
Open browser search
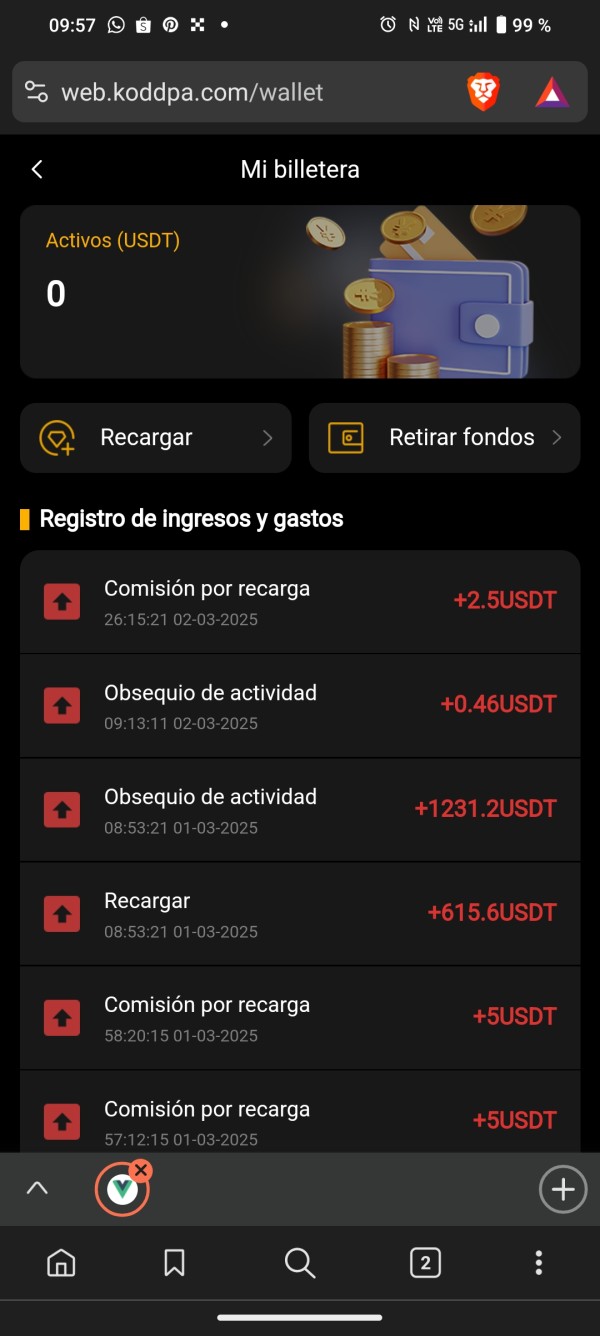[x=300, y=1263]
